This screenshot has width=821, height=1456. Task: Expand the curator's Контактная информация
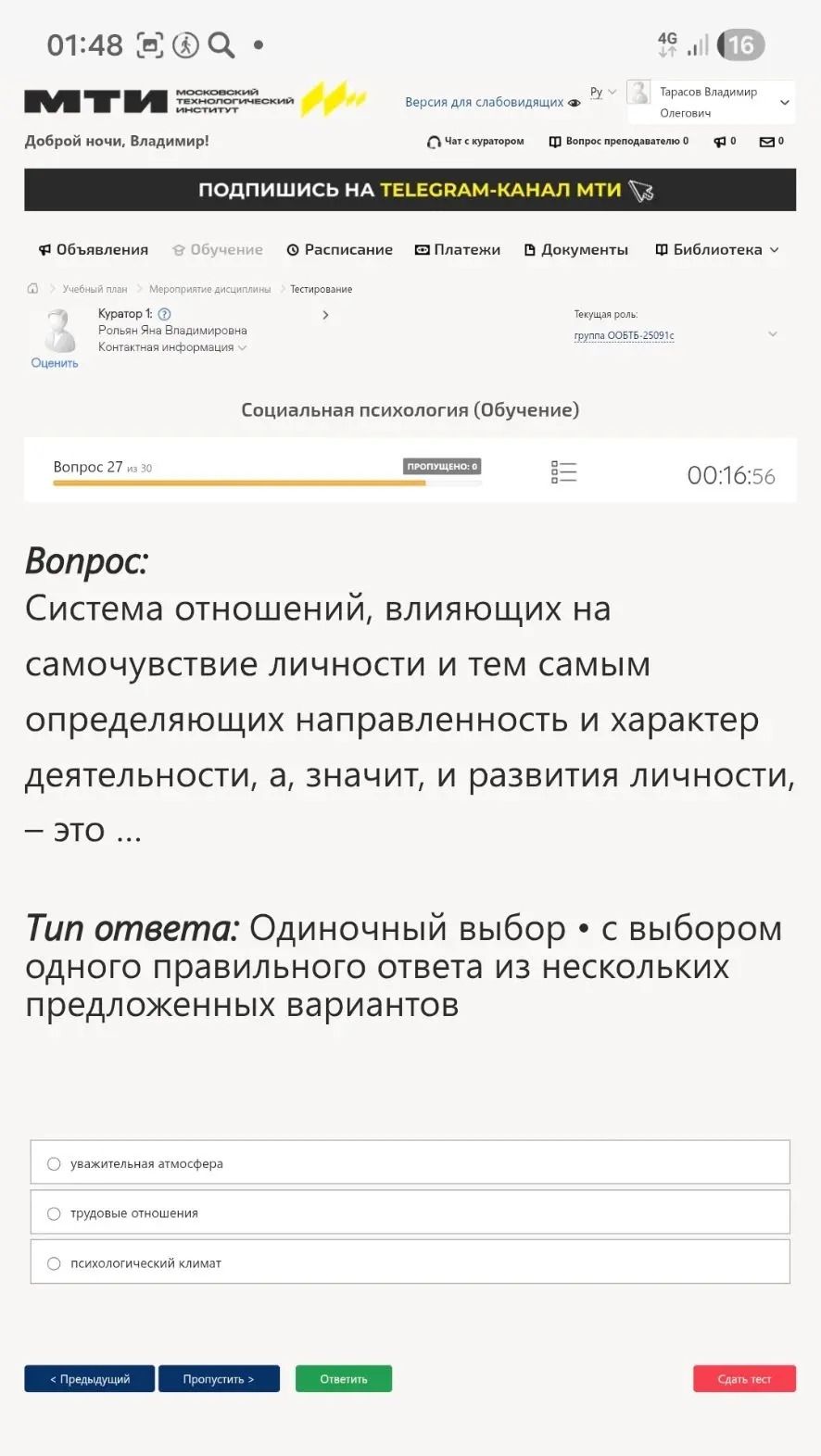point(172,347)
